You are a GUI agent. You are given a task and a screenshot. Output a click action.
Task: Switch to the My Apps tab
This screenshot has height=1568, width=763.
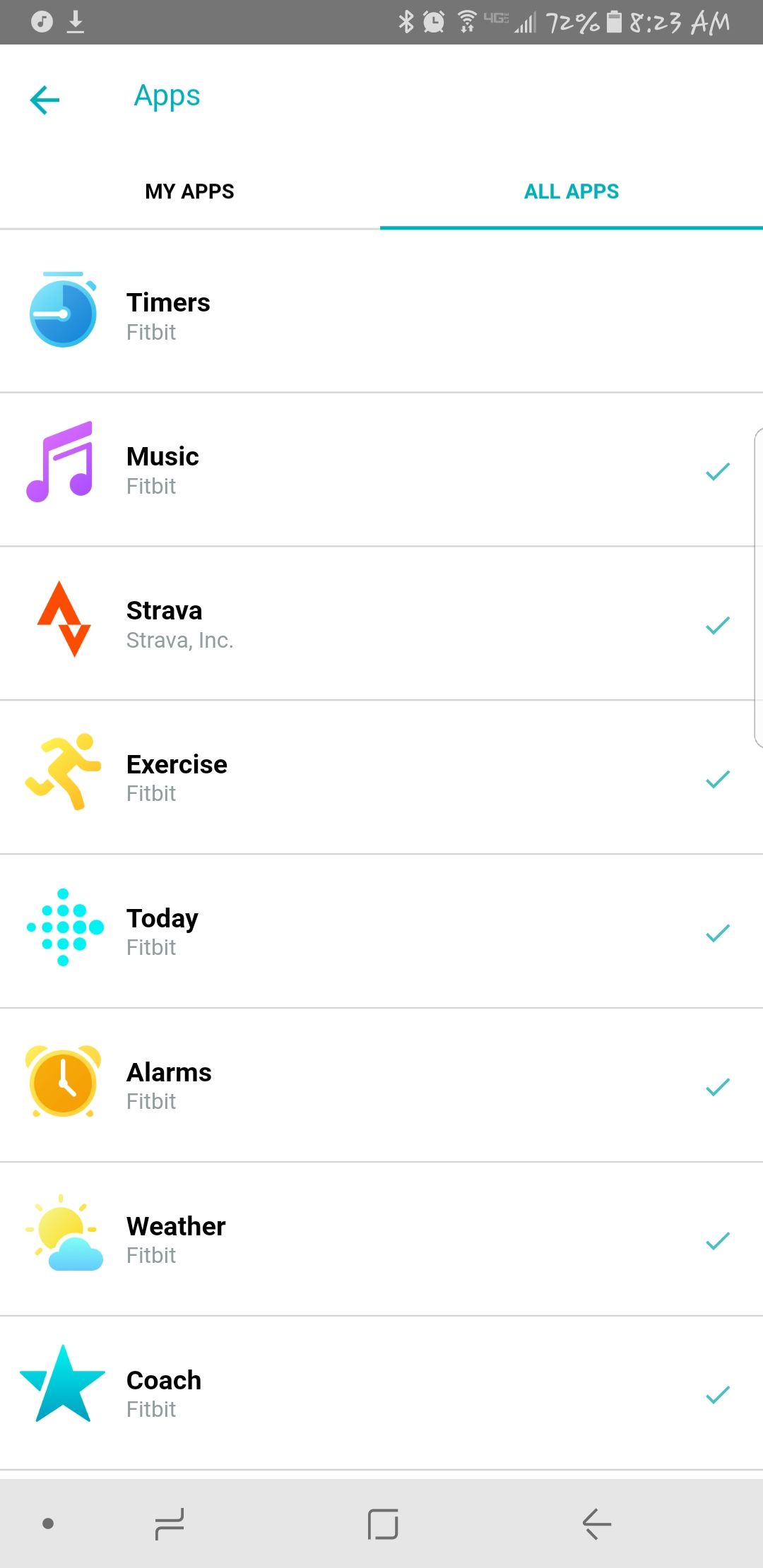pos(189,191)
